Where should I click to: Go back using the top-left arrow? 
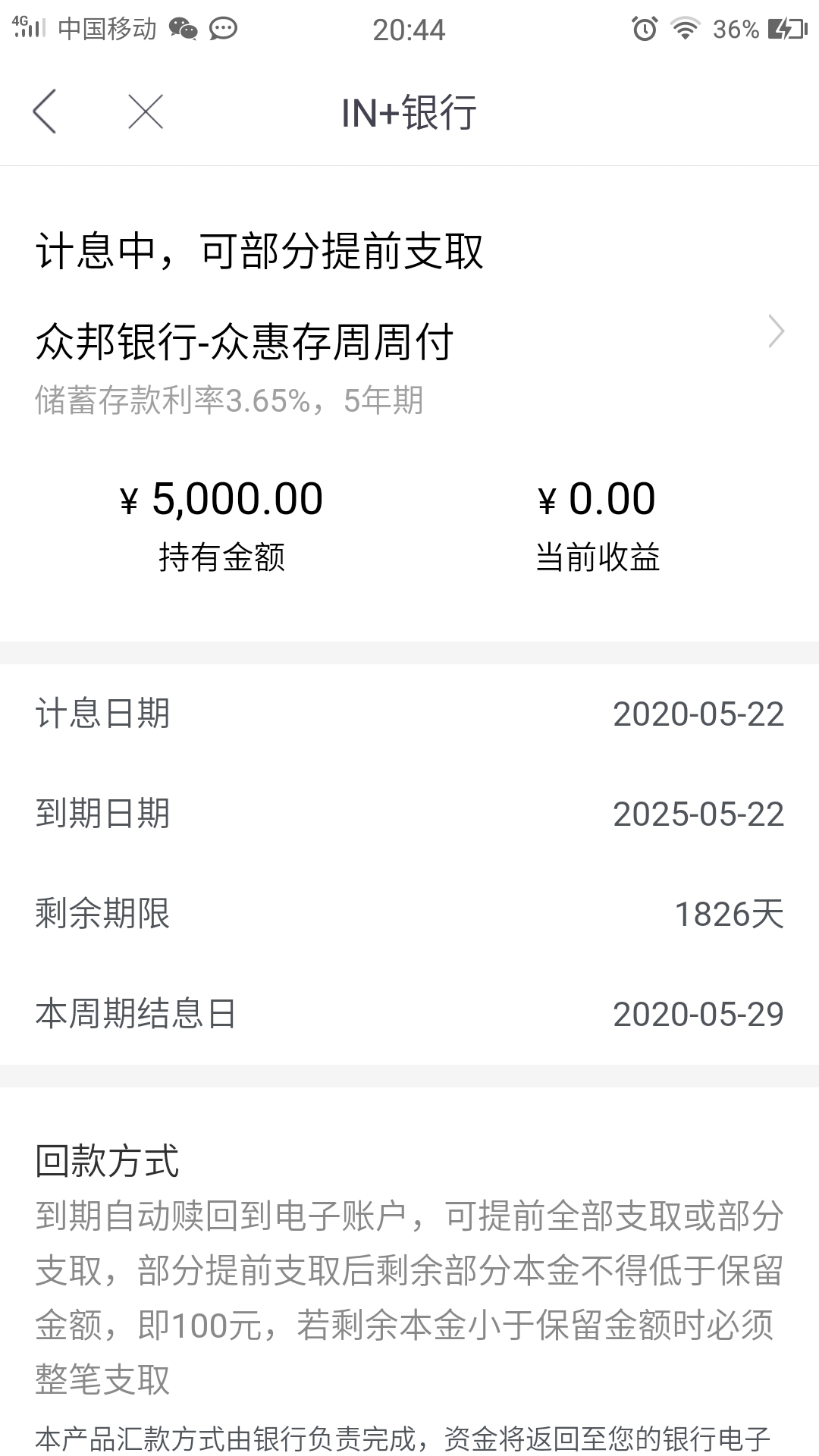click(45, 111)
